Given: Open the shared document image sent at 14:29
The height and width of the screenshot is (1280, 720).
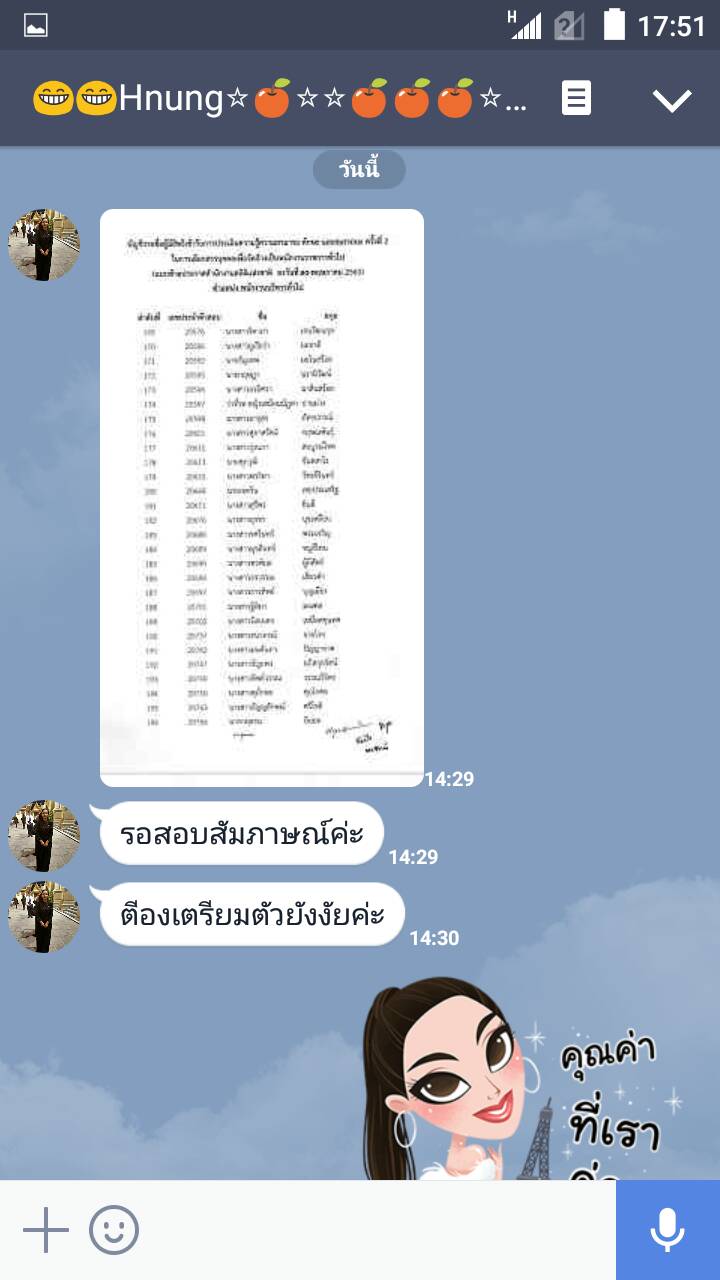Looking at the screenshot, I should pyautogui.click(x=262, y=497).
